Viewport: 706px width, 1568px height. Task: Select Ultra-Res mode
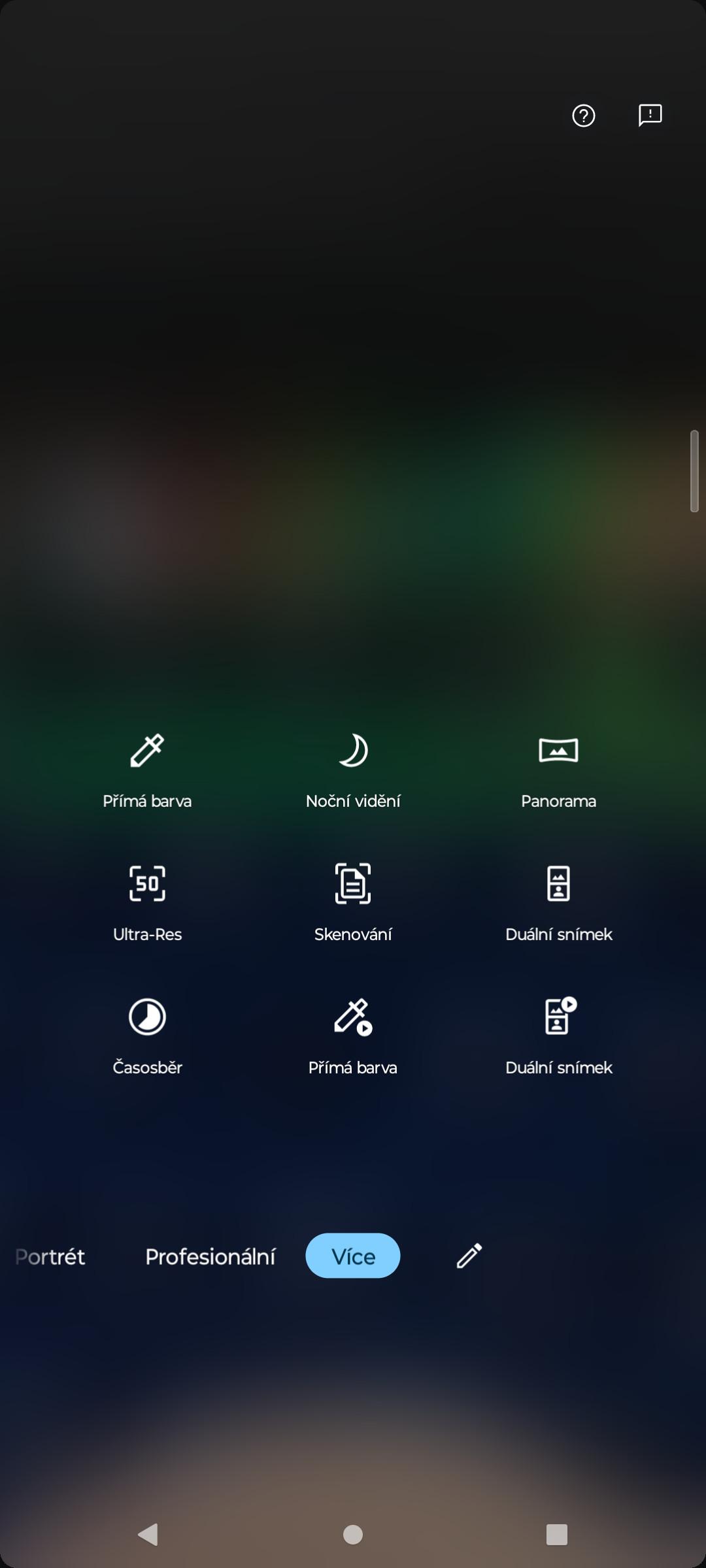[x=147, y=904]
